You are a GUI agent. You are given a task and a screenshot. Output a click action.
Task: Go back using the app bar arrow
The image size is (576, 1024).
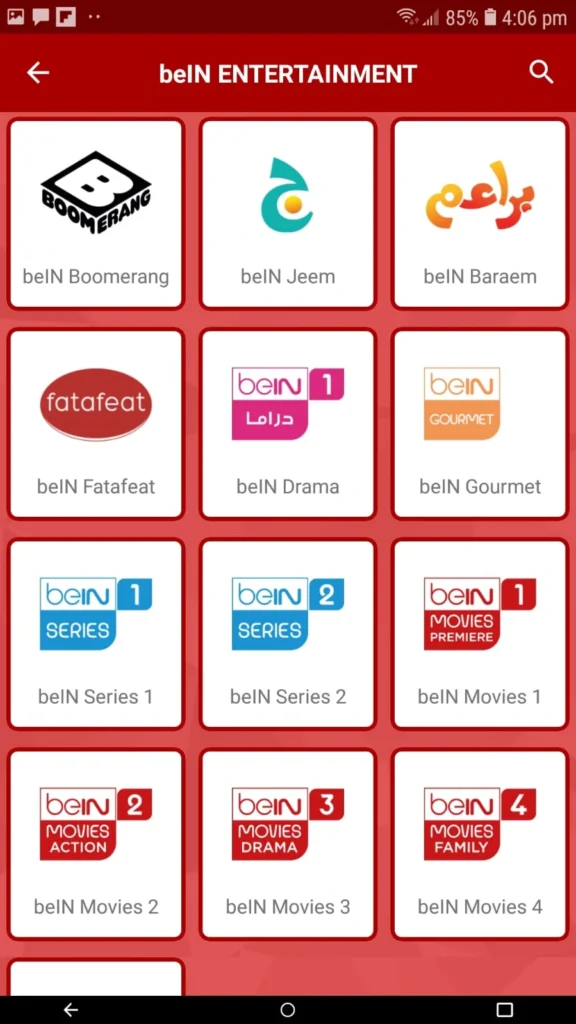pos(38,72)
